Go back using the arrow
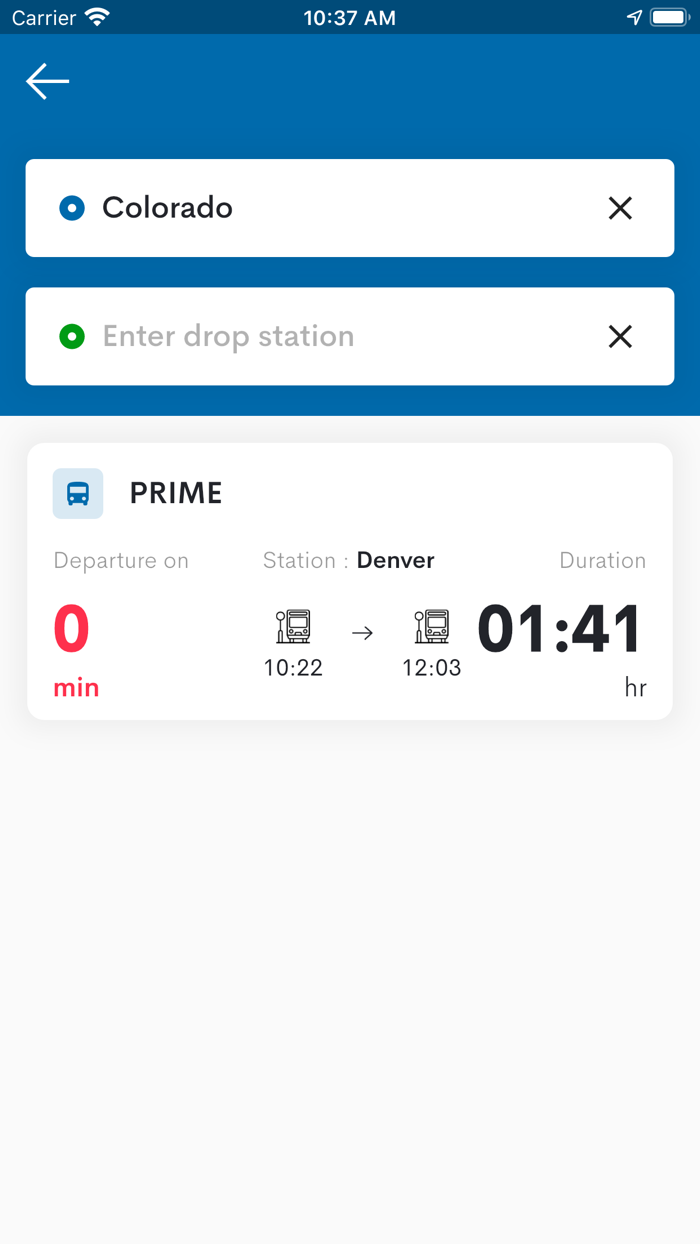 pyautogui.click(x=47, y=81)
